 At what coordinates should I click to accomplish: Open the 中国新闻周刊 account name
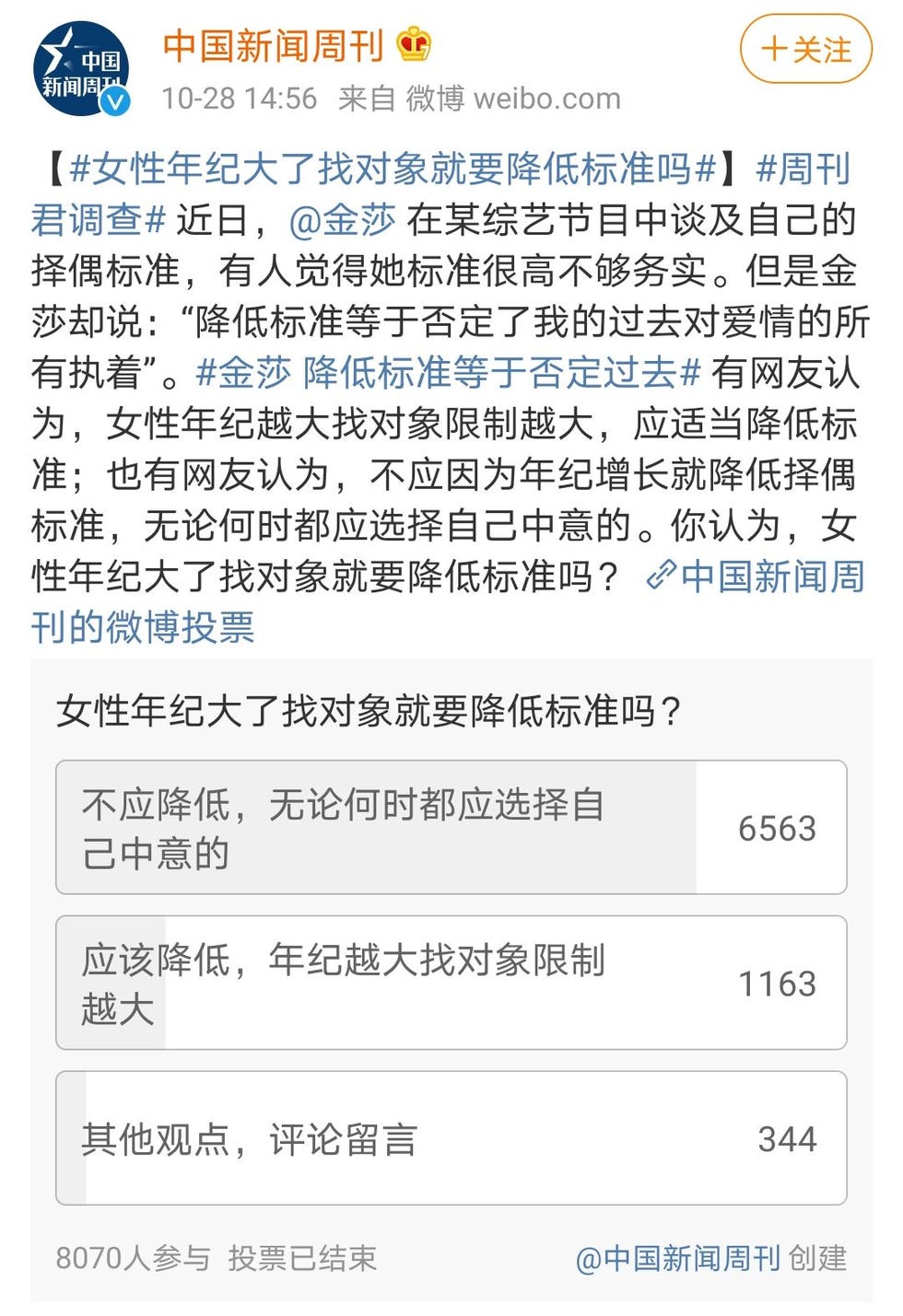tap(274, 45)
